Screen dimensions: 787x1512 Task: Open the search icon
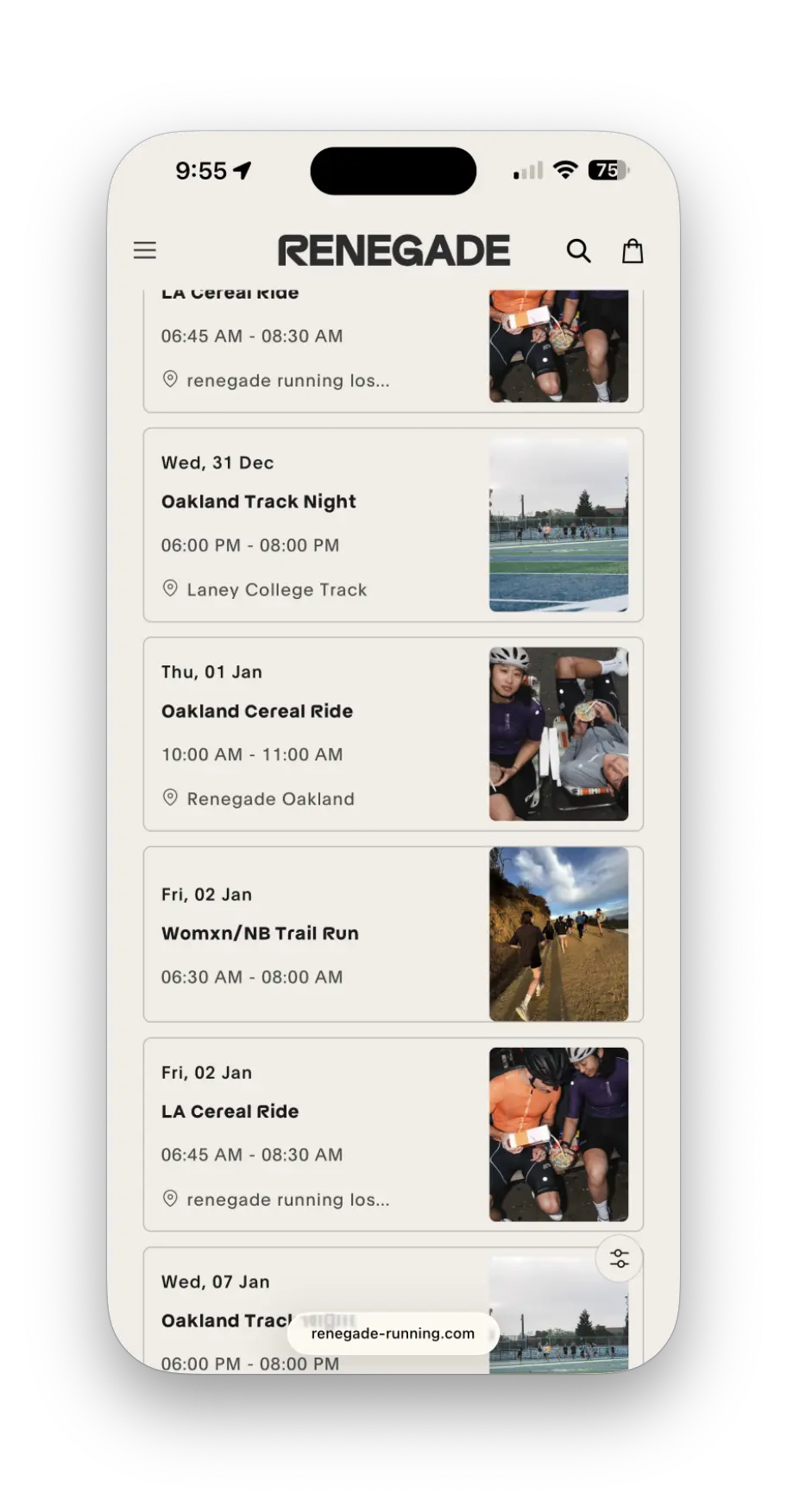578,251
